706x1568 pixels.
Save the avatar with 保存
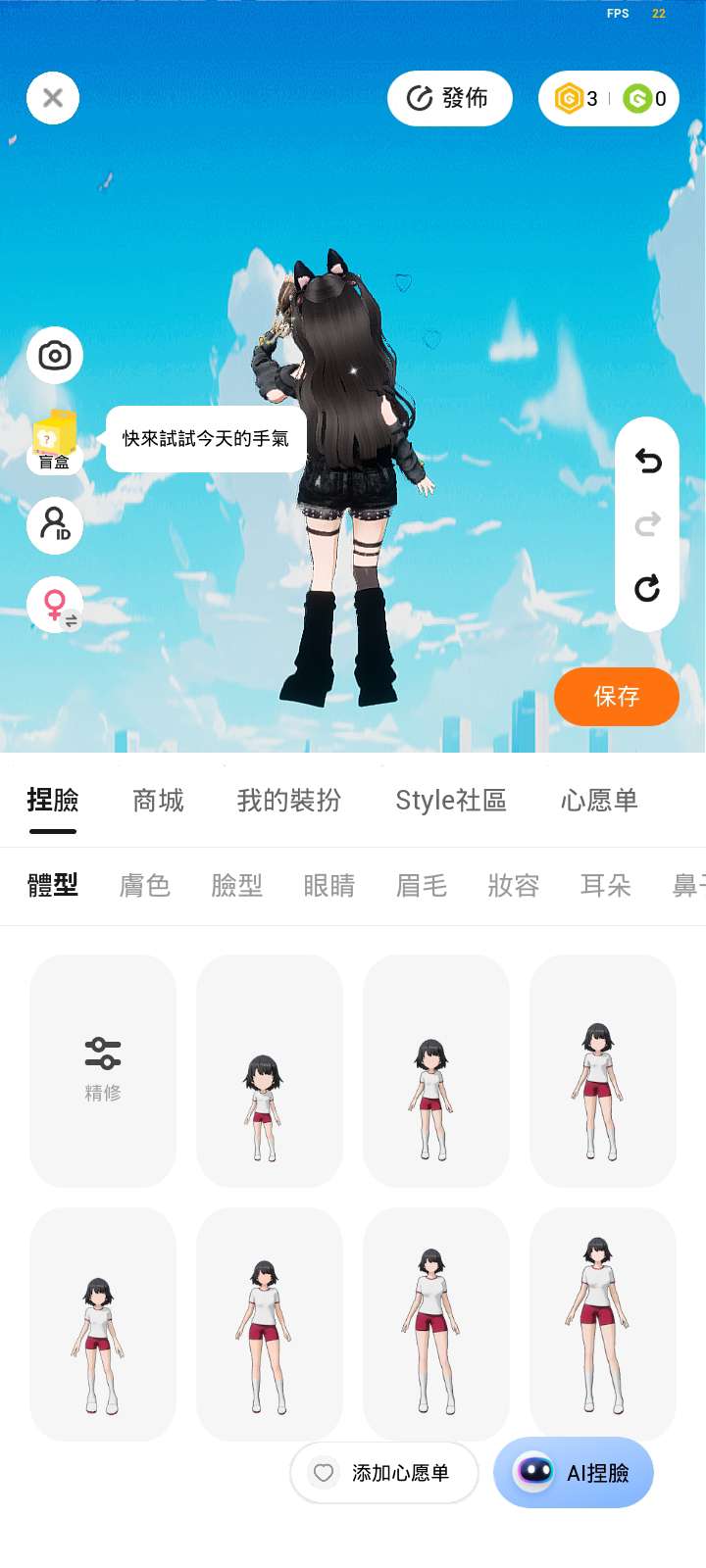616,697
